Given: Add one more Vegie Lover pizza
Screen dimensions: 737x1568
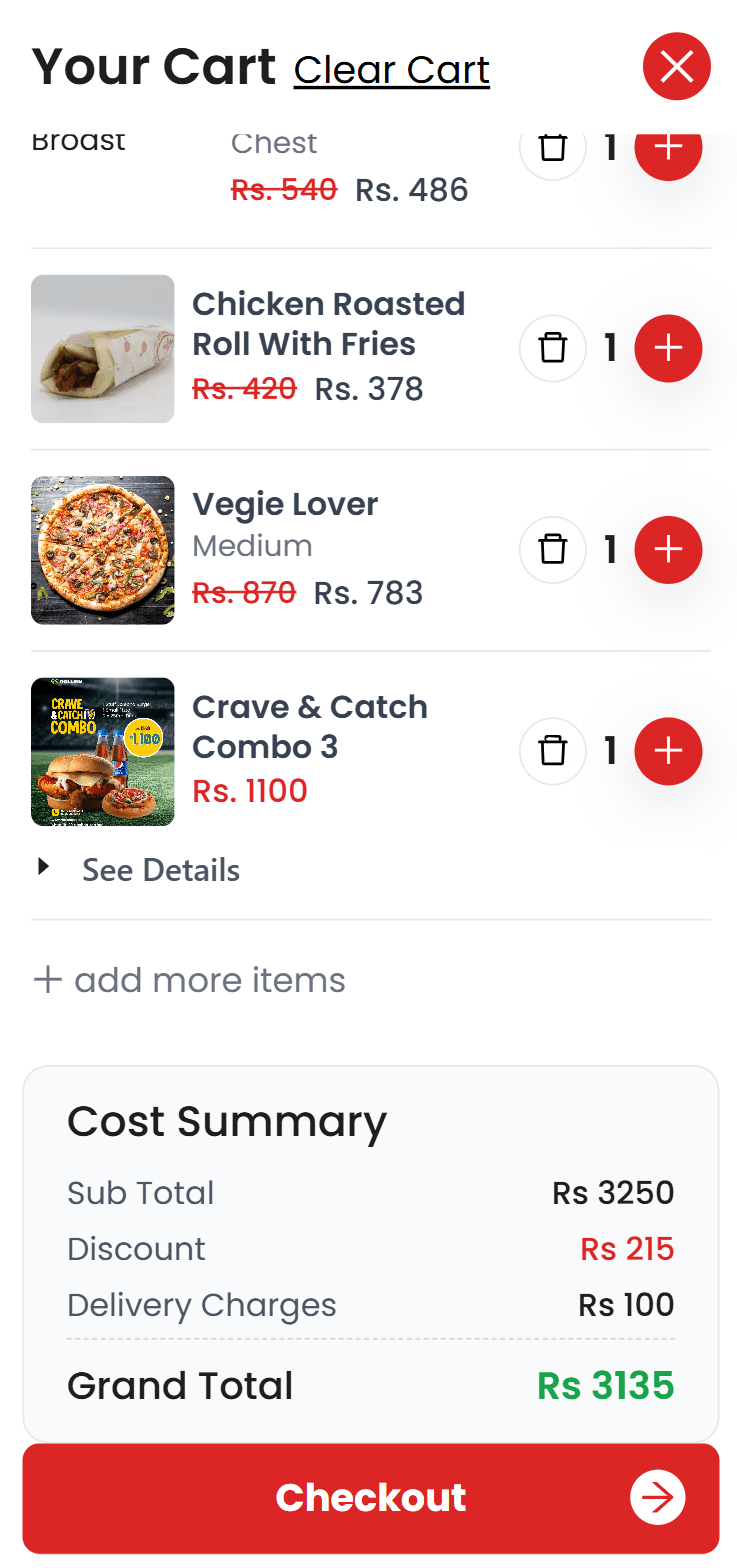Looking at the screenshot, I should click(x=668, y=549).
